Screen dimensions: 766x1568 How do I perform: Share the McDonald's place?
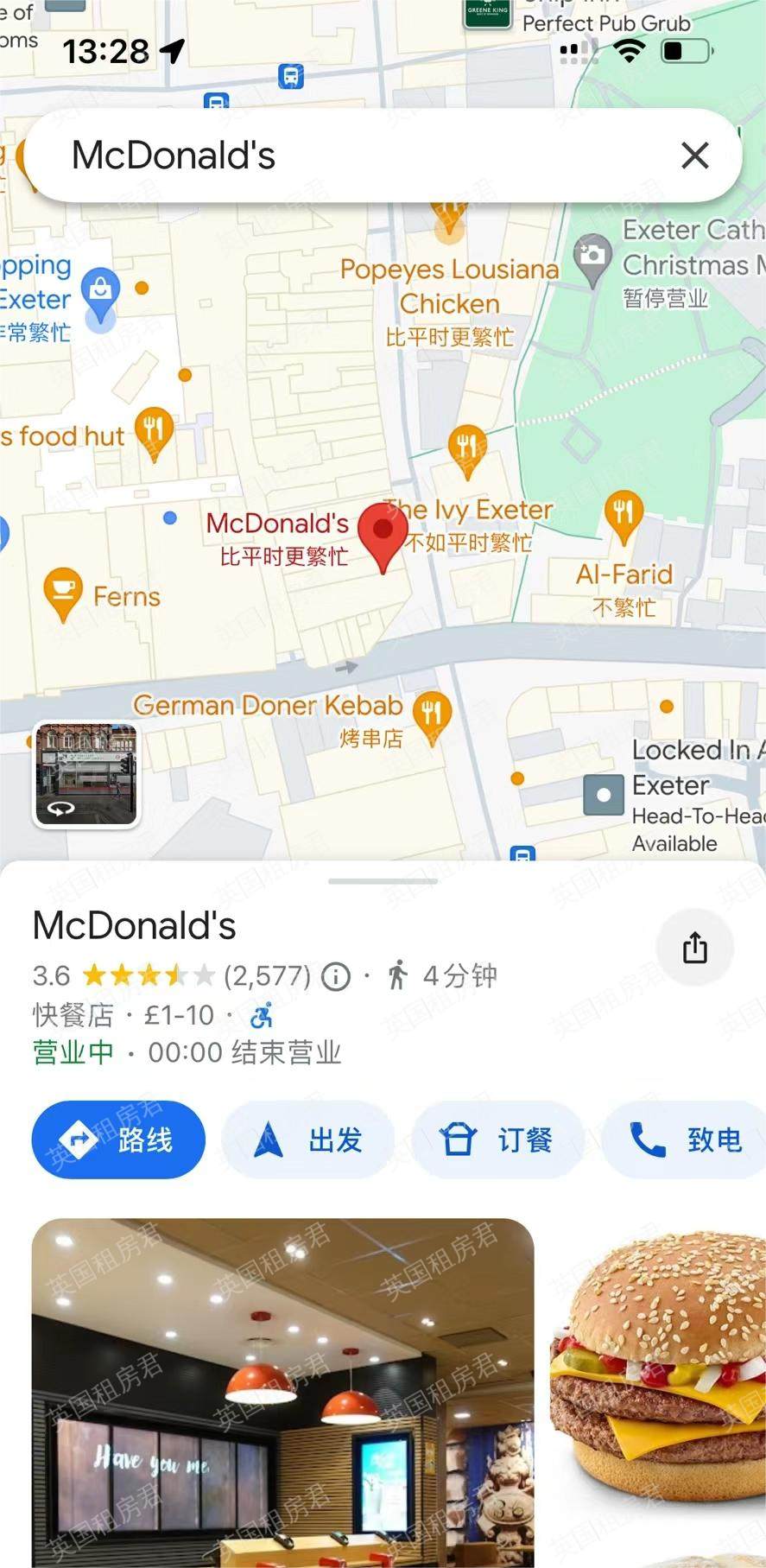click(694, 948)
